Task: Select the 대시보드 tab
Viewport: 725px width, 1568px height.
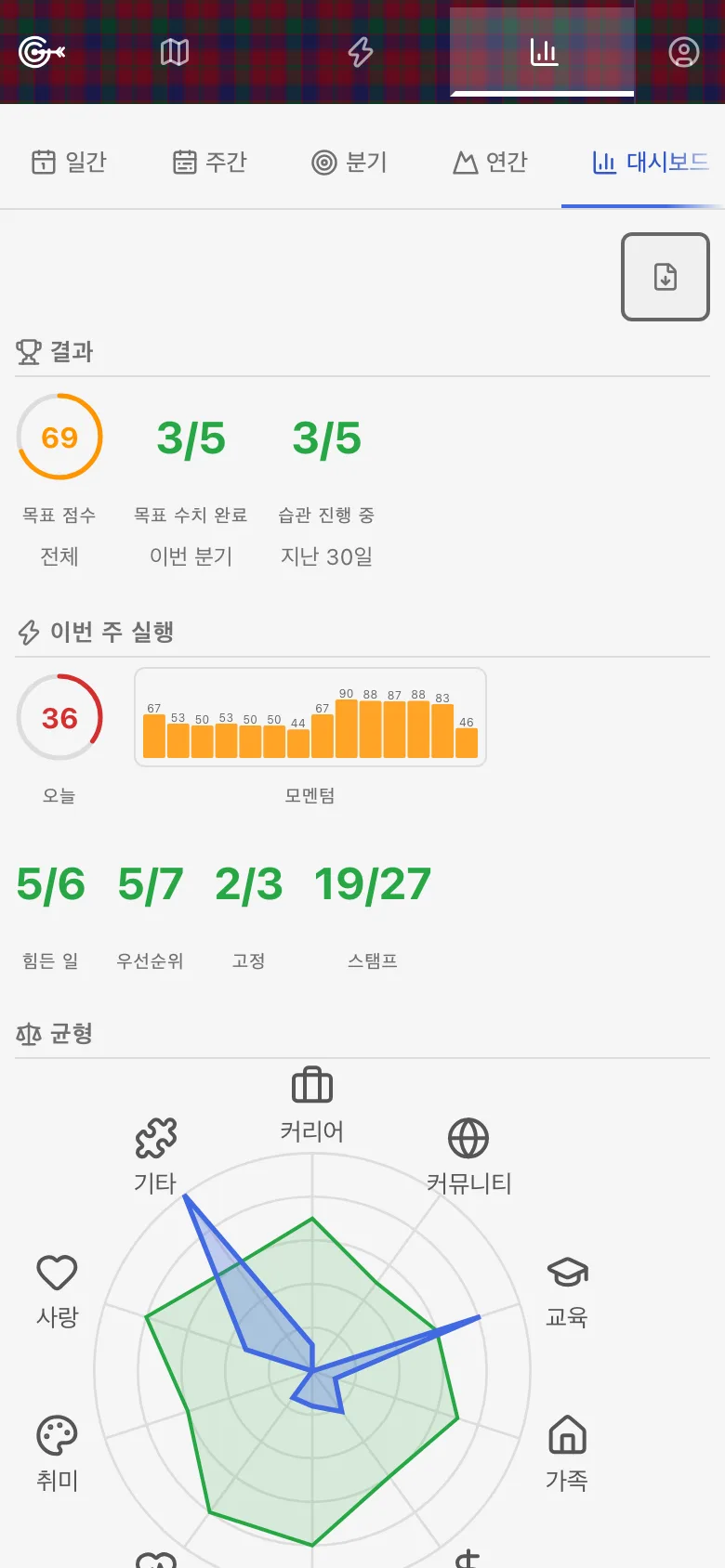Action: pyautogui.click(x=651, y=162)
